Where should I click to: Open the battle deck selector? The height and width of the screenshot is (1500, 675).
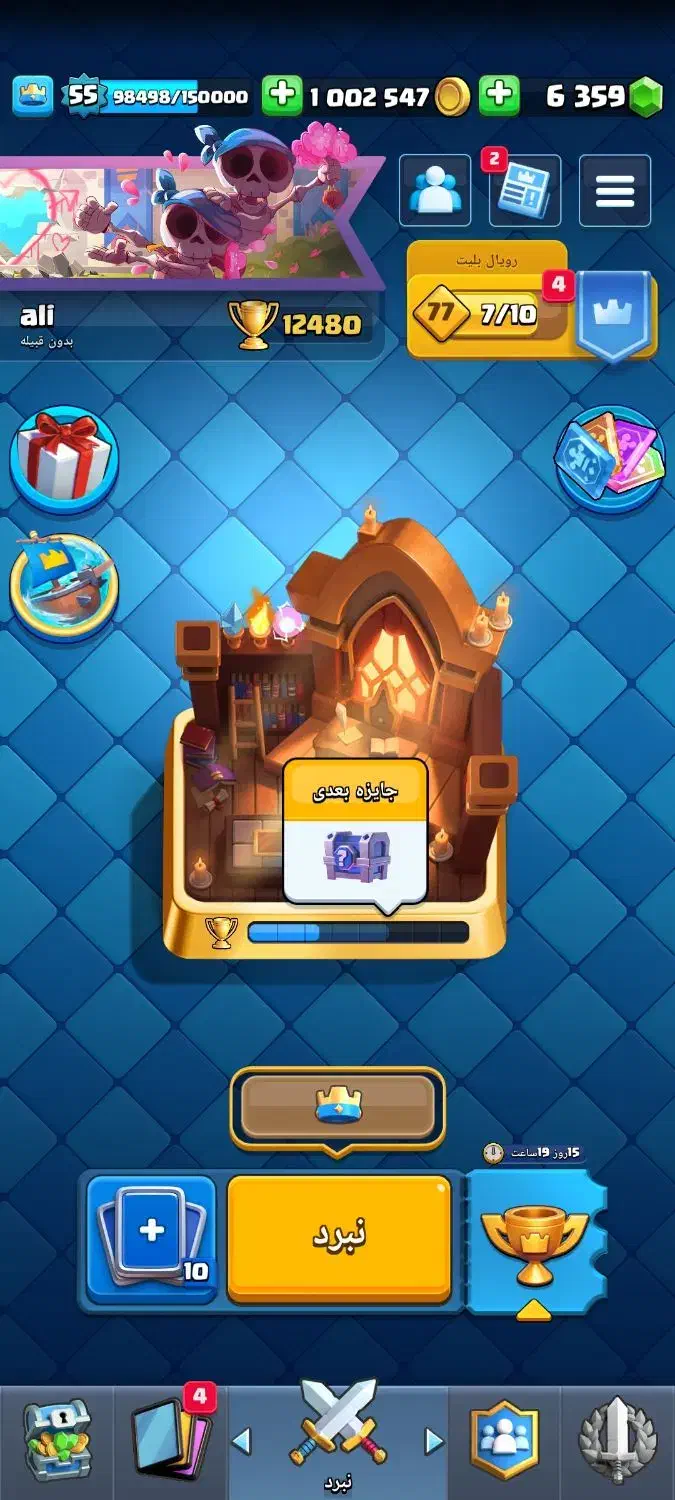(151, 1238)
